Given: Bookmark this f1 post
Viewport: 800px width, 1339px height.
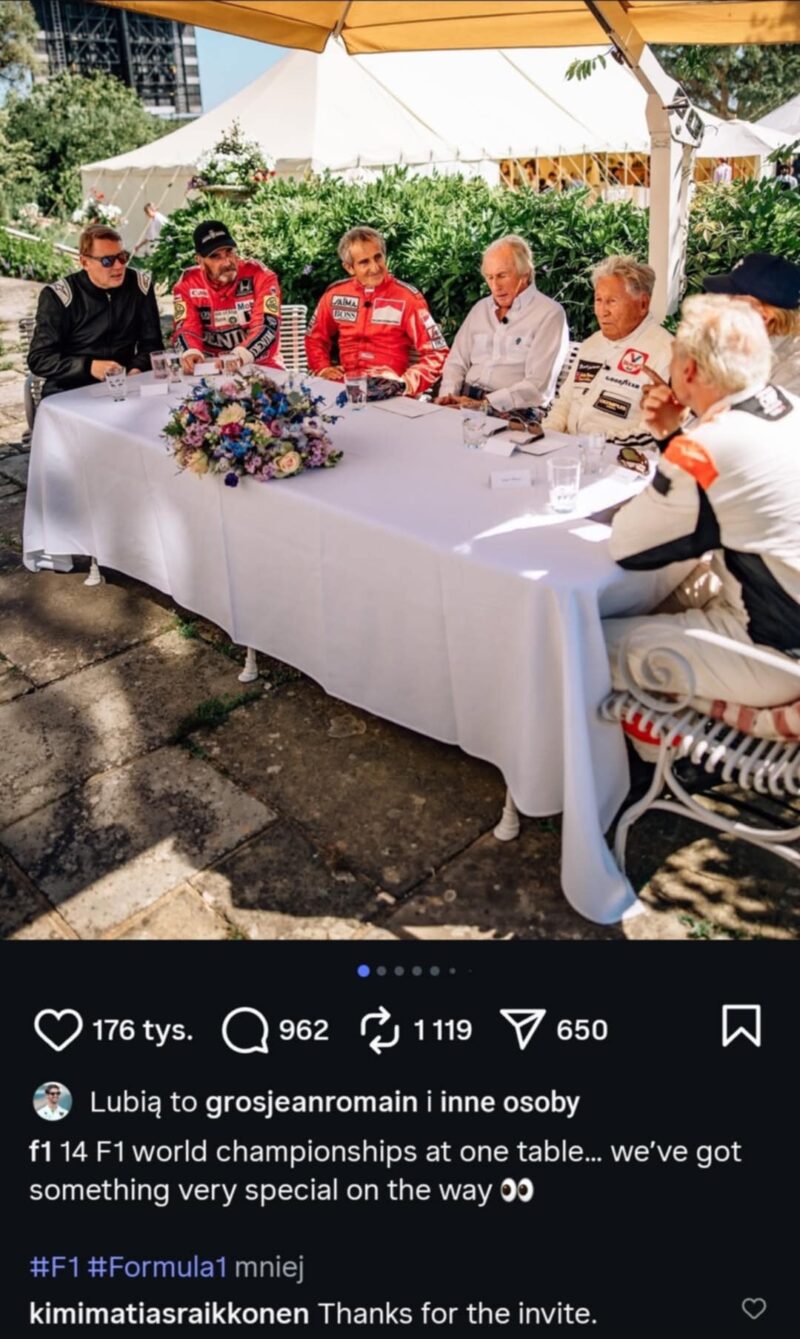Looking at the screenshot, I should click(x=741, y=1026).
